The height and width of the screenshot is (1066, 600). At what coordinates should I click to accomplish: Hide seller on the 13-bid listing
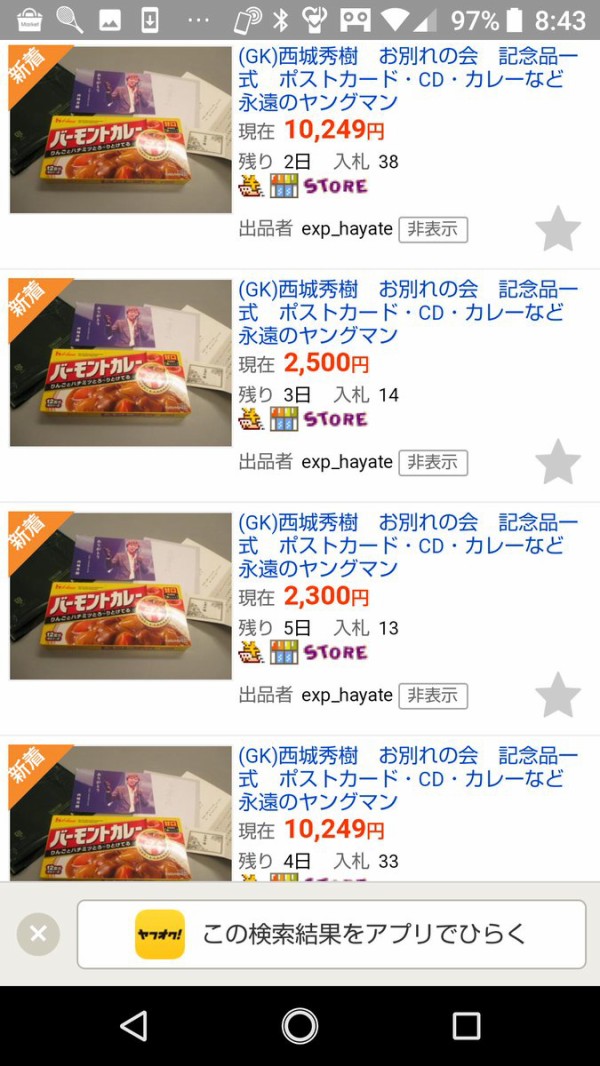point(432,695)
